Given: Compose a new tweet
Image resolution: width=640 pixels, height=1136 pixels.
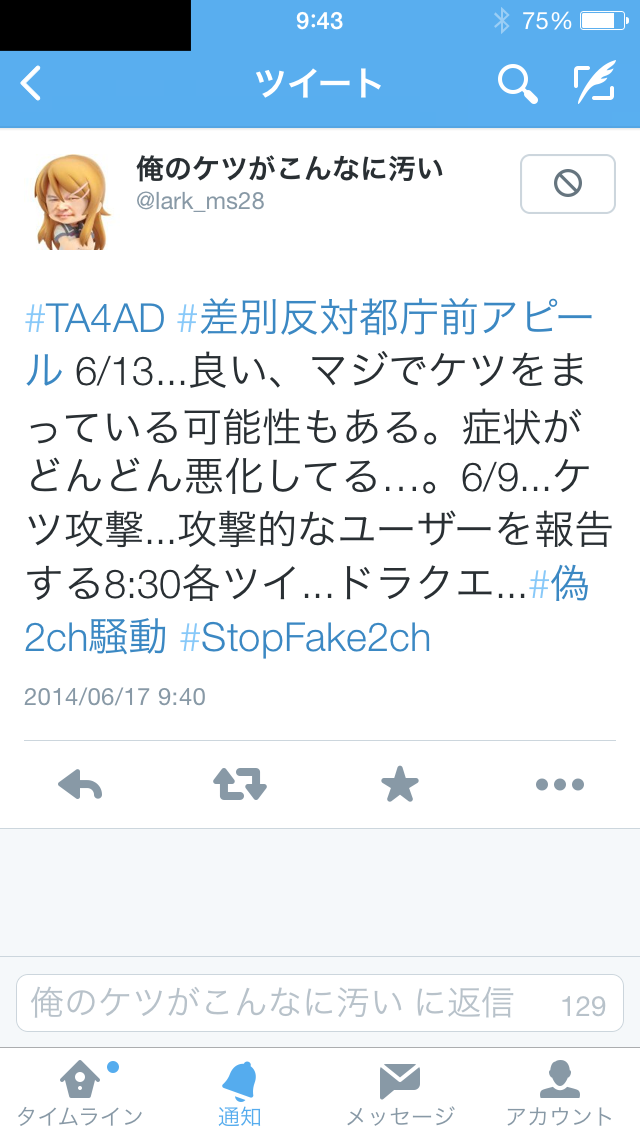Looking at the screenshot, I should [x=594, y=84].
